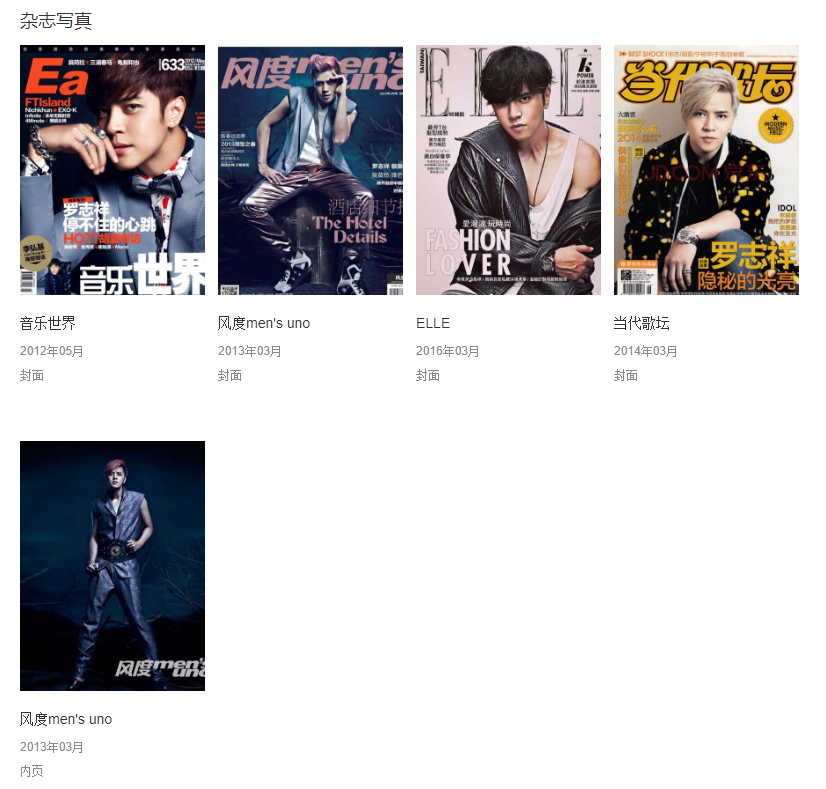View the 风度men's uno 内页 photo
This screenshot has width=826, height=789.
pyautogui.click(x=112, y=565)
